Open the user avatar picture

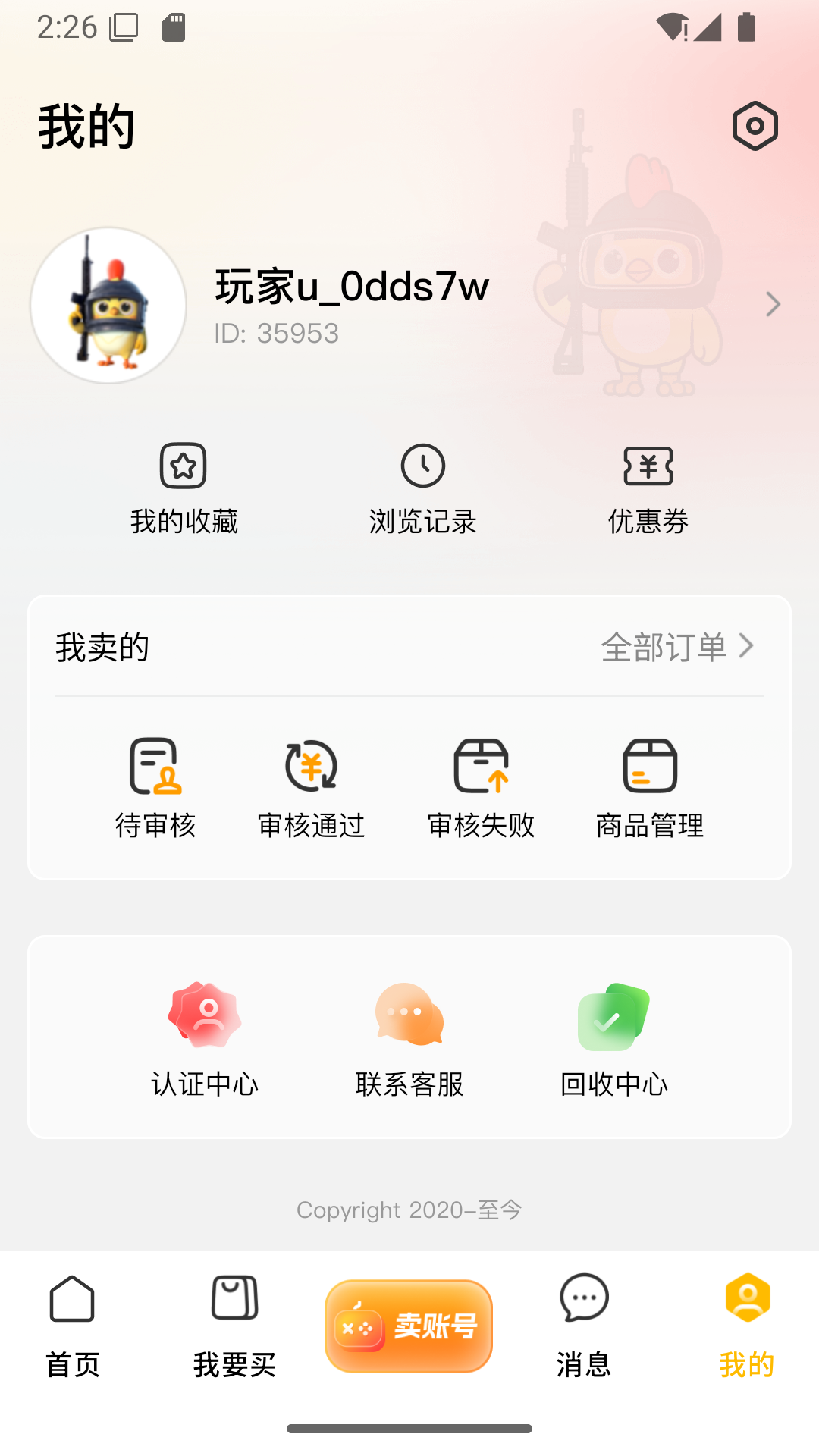point(108,303)
